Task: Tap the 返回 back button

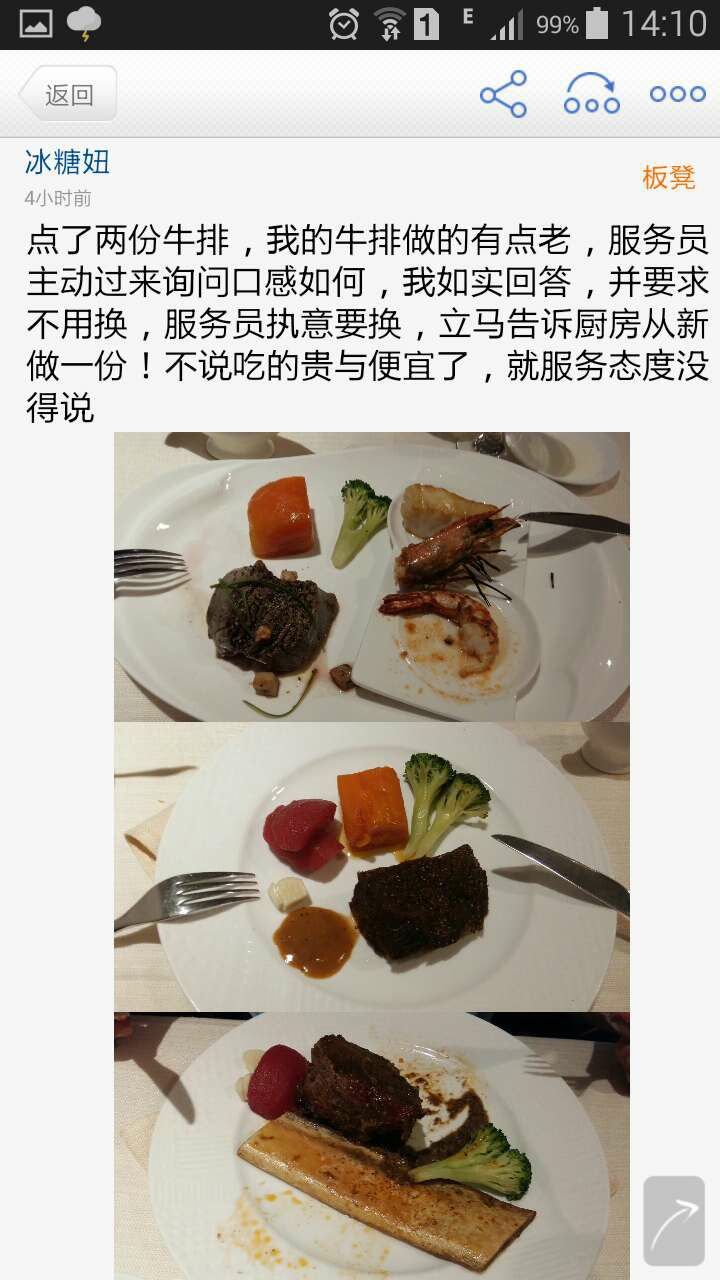Action: pyautogui.click(x=68, y=94)
